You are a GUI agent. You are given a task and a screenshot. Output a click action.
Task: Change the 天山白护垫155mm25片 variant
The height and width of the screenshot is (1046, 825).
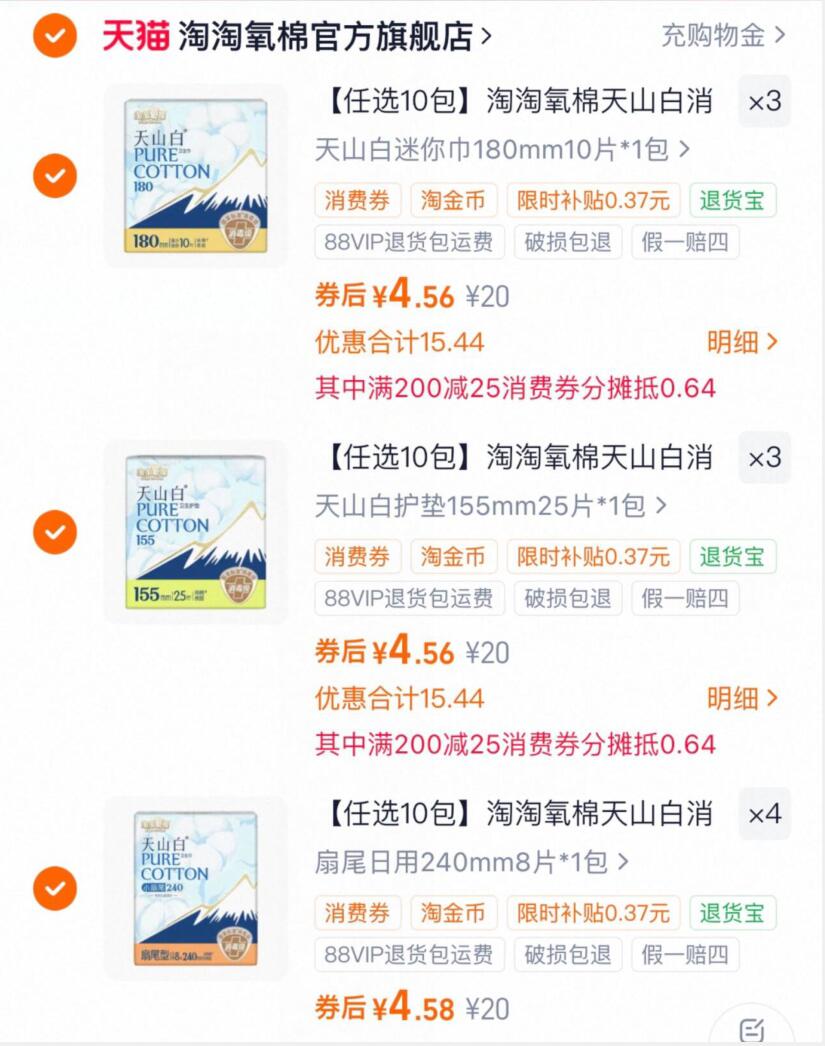pyautogui.click(x=491, y=506)
